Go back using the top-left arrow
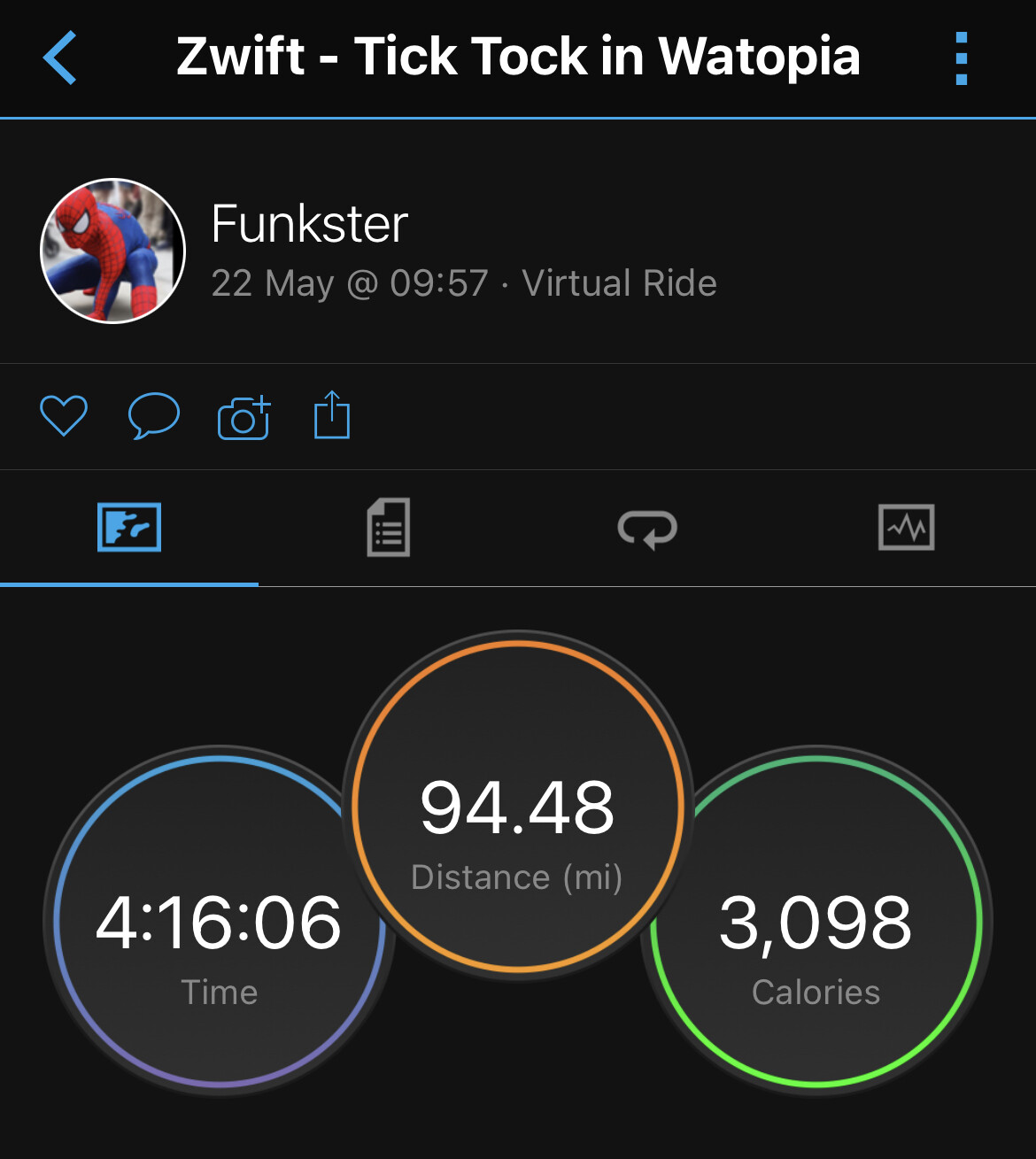 60,58
